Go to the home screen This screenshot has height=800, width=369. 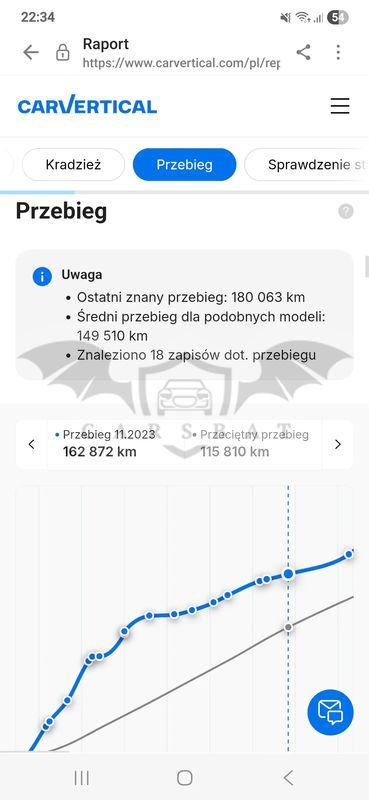pos(184,778)
